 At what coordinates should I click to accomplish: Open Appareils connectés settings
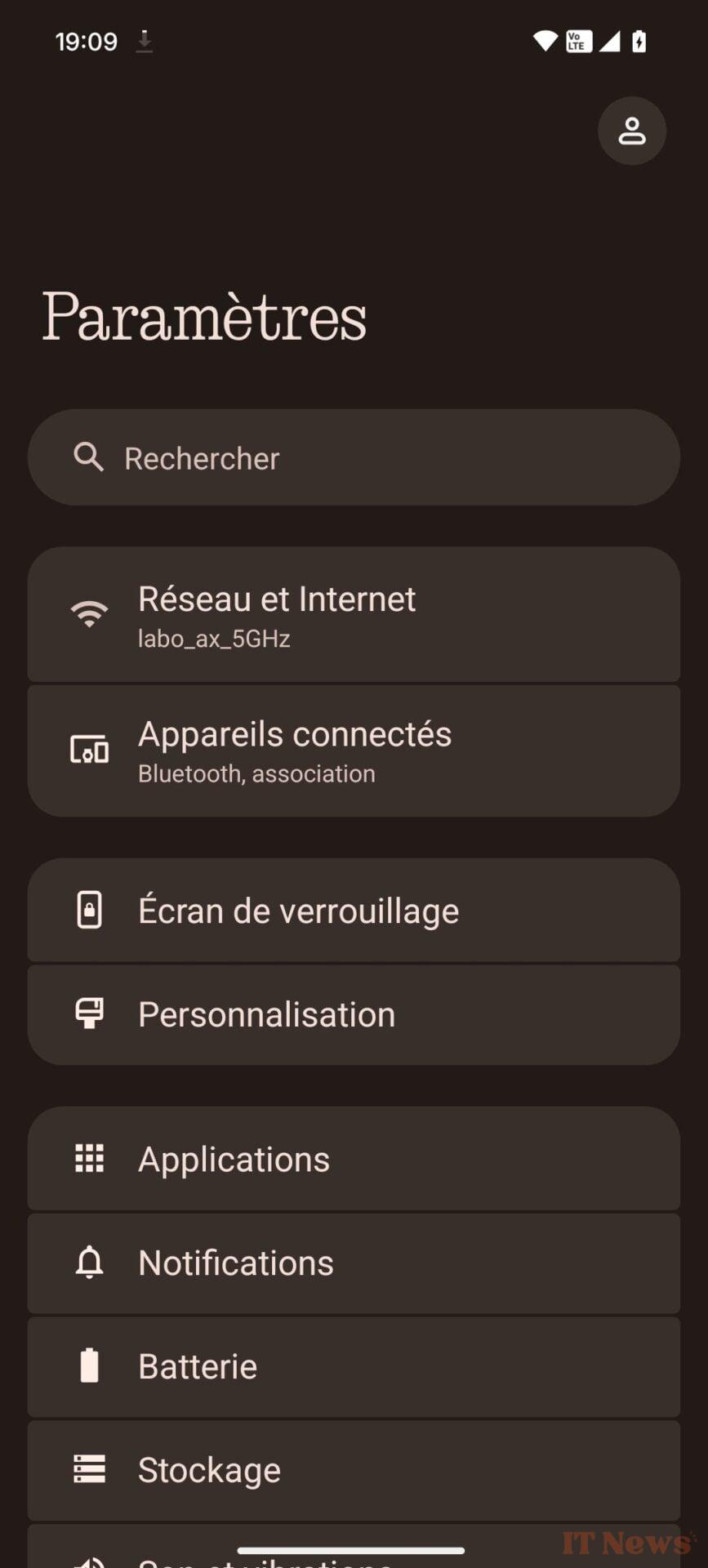[354, 750]
